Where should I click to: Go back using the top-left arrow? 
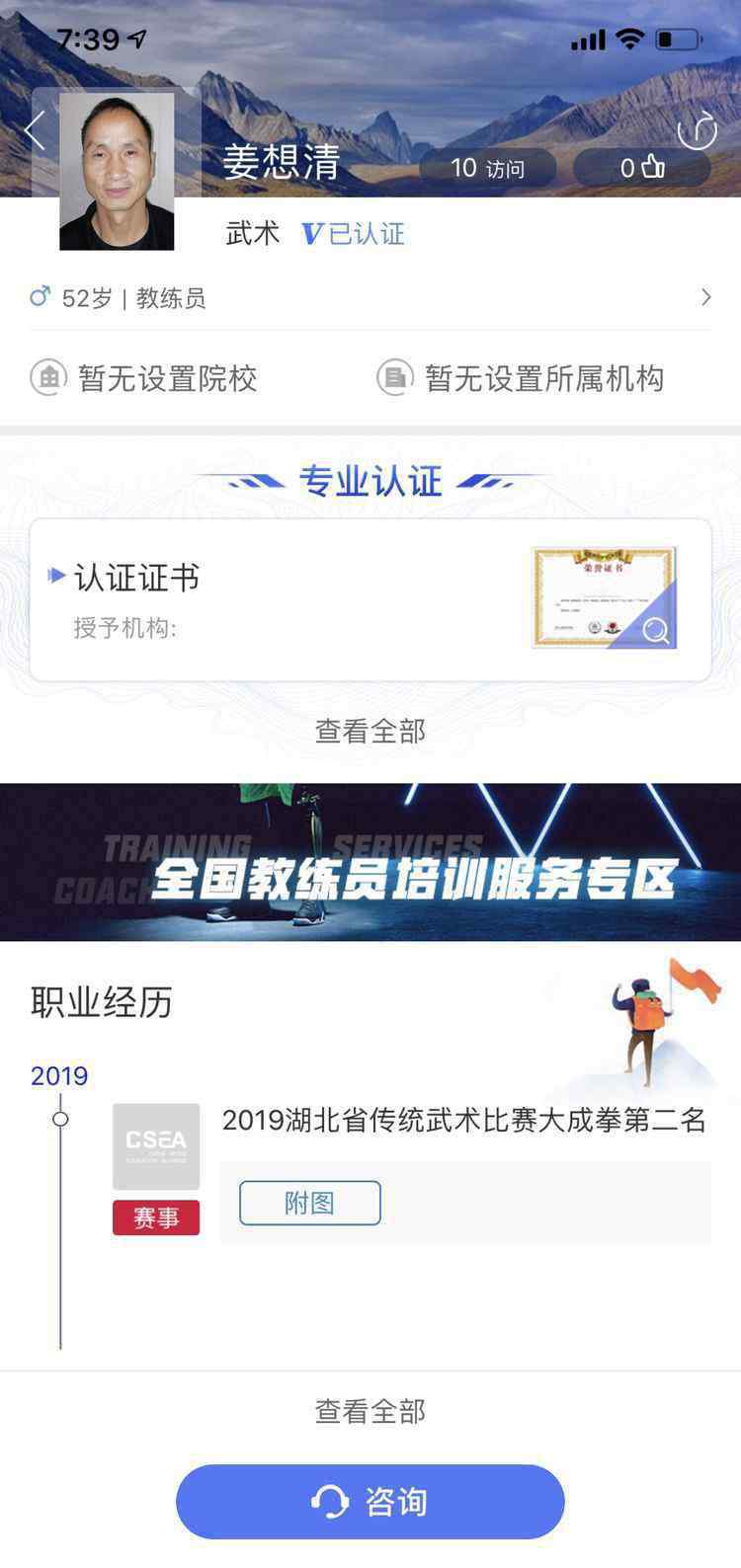pos(36,130)
